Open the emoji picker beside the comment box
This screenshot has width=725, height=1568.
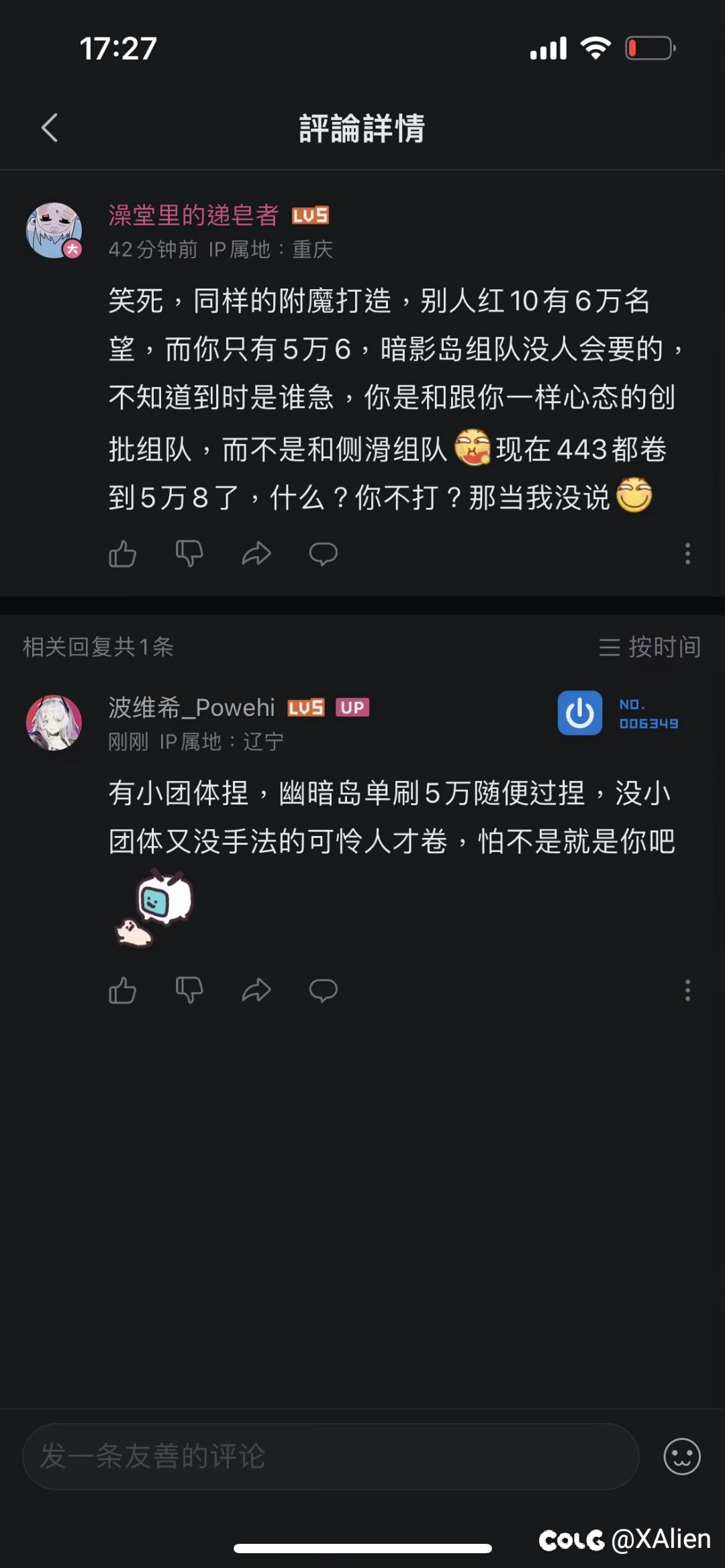point(682,1456)
